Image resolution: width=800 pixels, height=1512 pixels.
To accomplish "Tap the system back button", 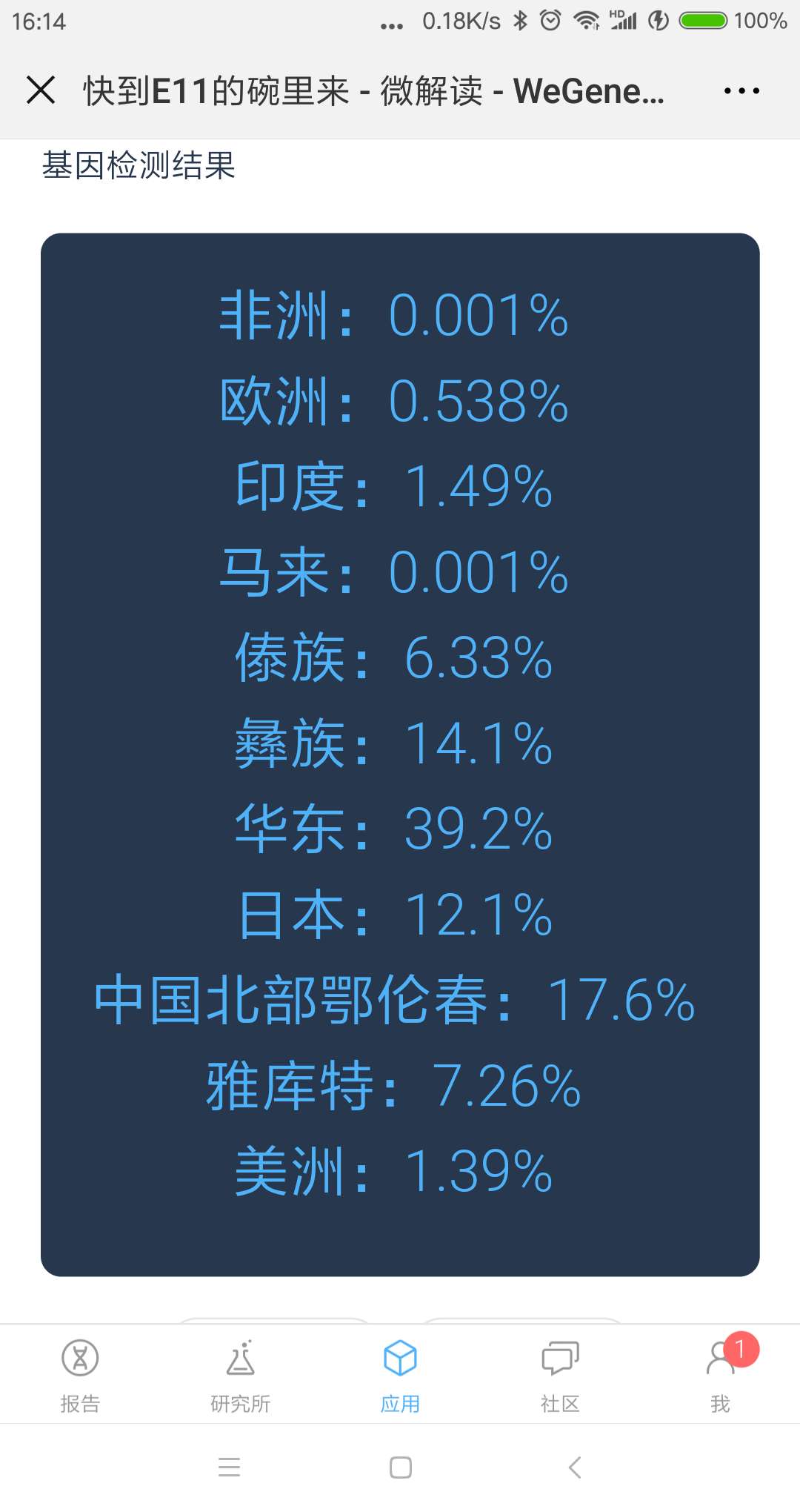I will tap(575, 1467).
